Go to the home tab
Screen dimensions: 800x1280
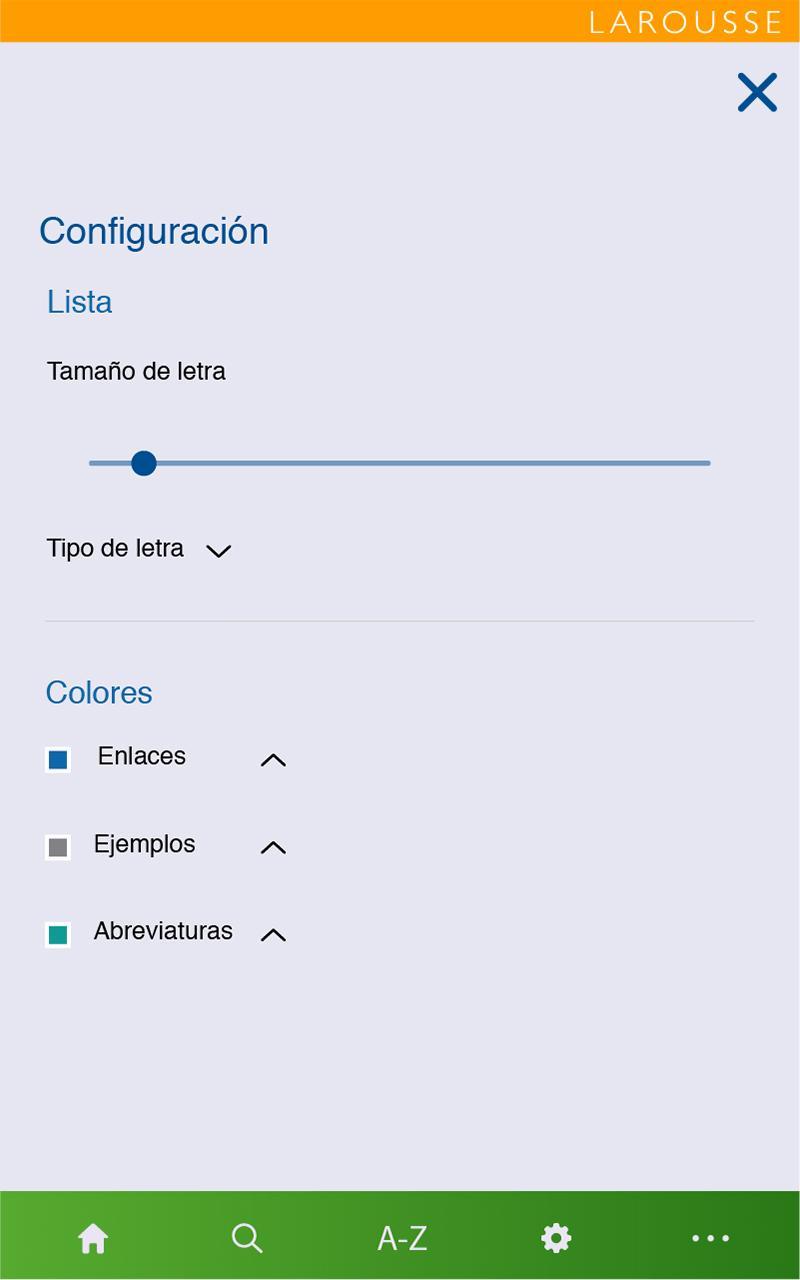click(93, 1238)
